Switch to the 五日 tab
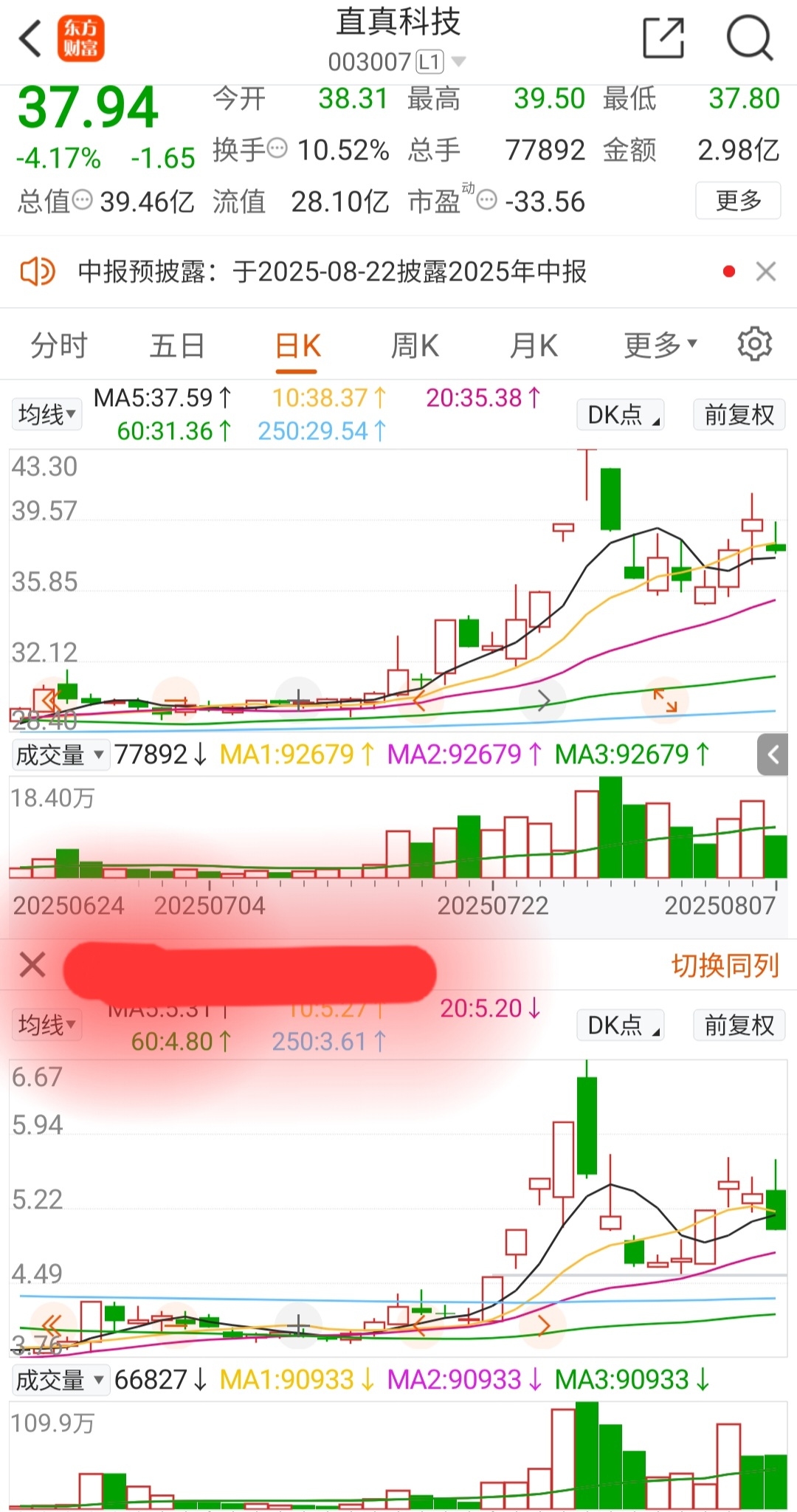This screenshot has height=1512, width=797. tap(177, 346)
